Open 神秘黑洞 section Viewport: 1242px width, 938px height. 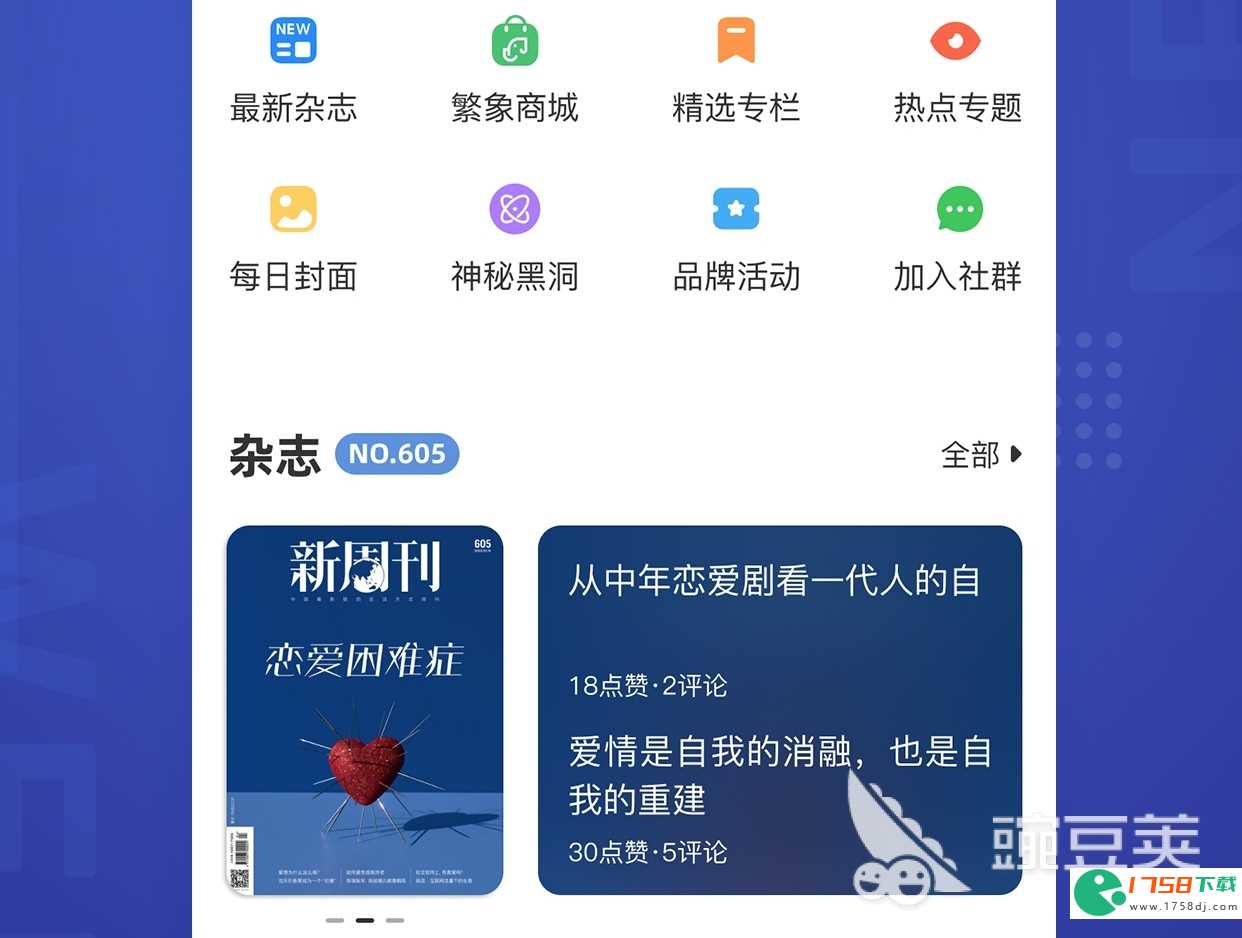click(514, 237)
